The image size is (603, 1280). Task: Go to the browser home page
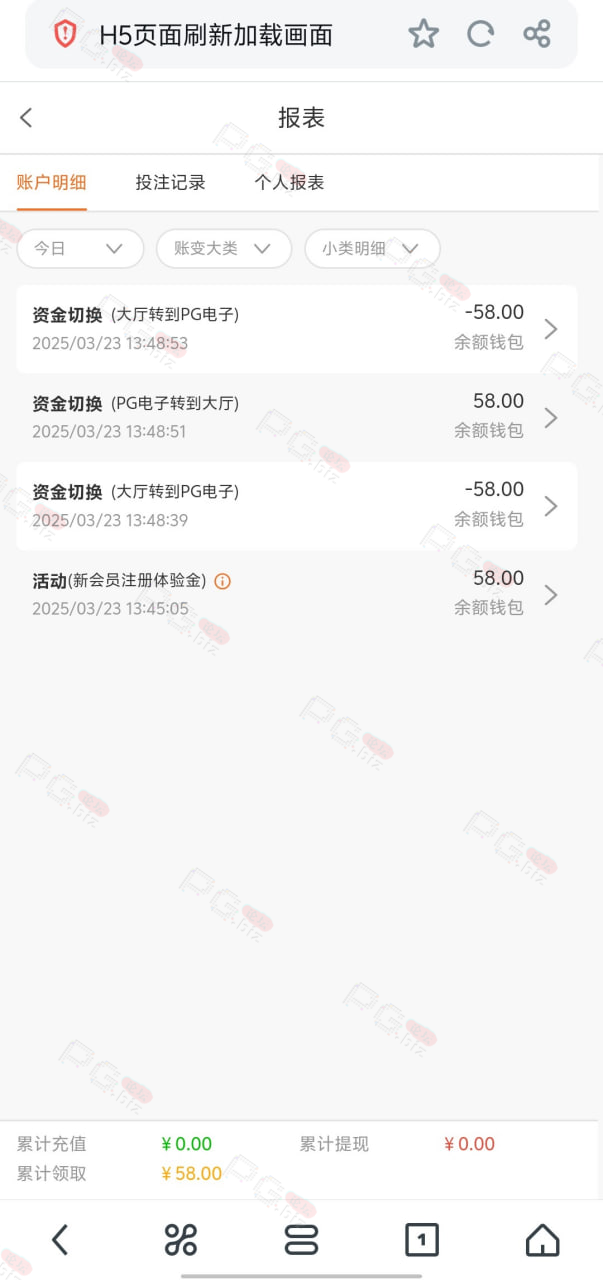542,1240
